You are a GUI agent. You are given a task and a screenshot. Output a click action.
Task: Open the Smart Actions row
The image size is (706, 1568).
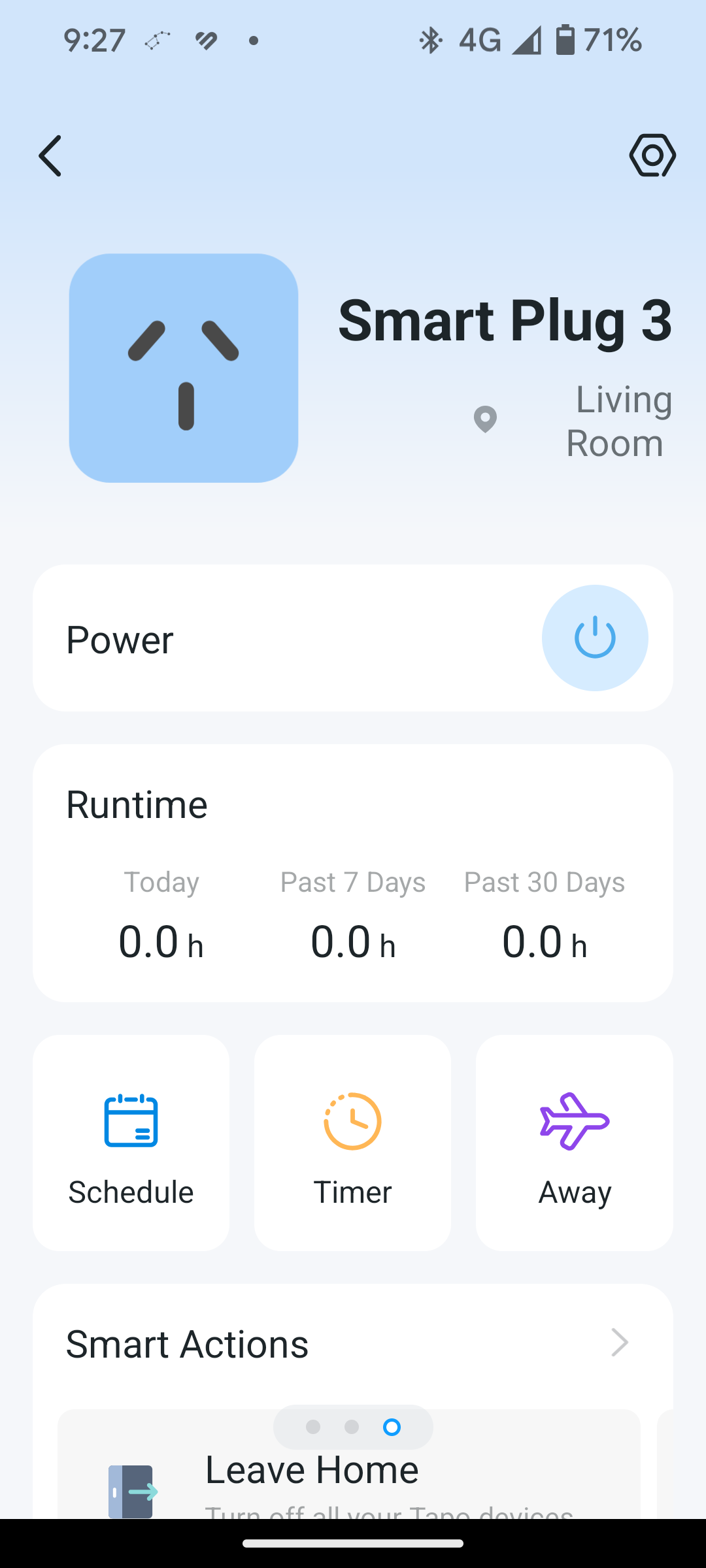click(x=353, y=1345)
